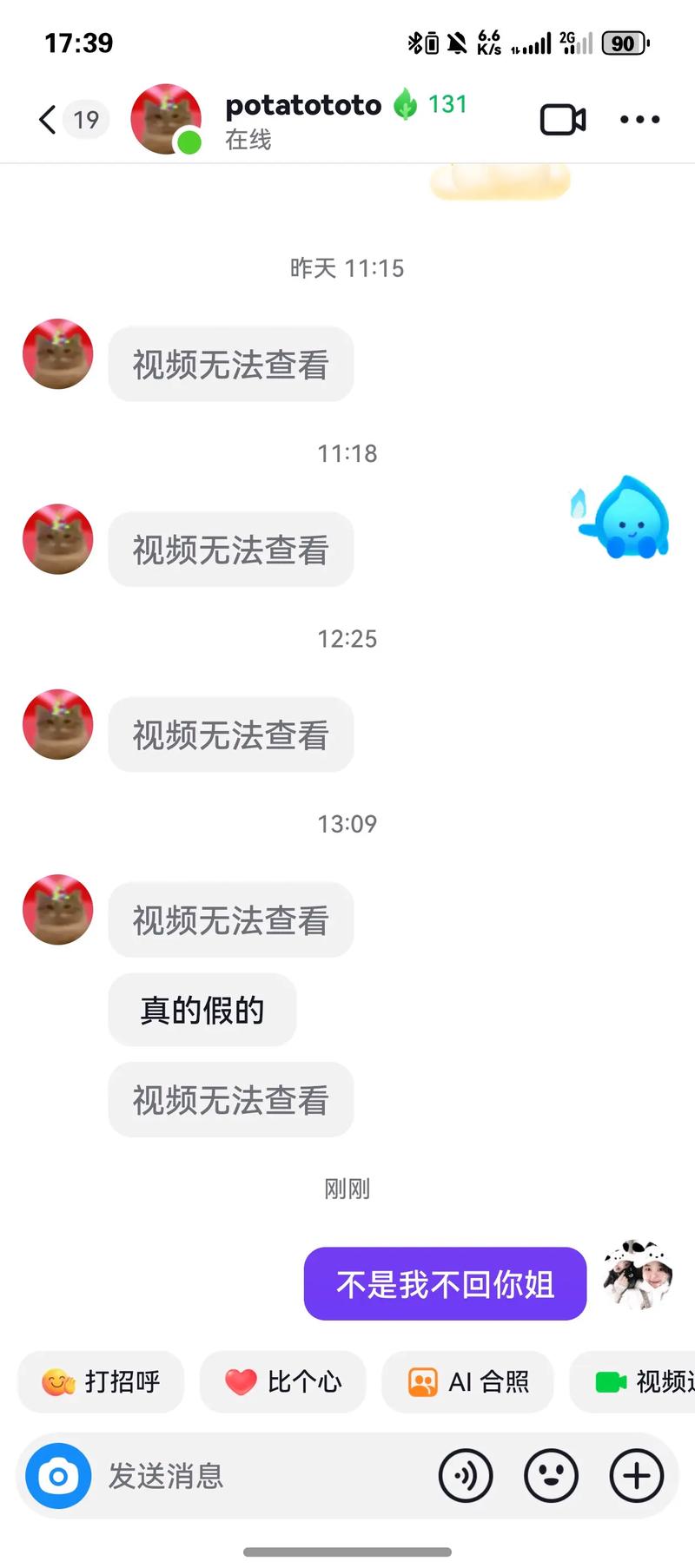Image resolution: width=695 pixels, height=1568 pixels.
Task: Record a voice message
Action: pos(466,1476)
